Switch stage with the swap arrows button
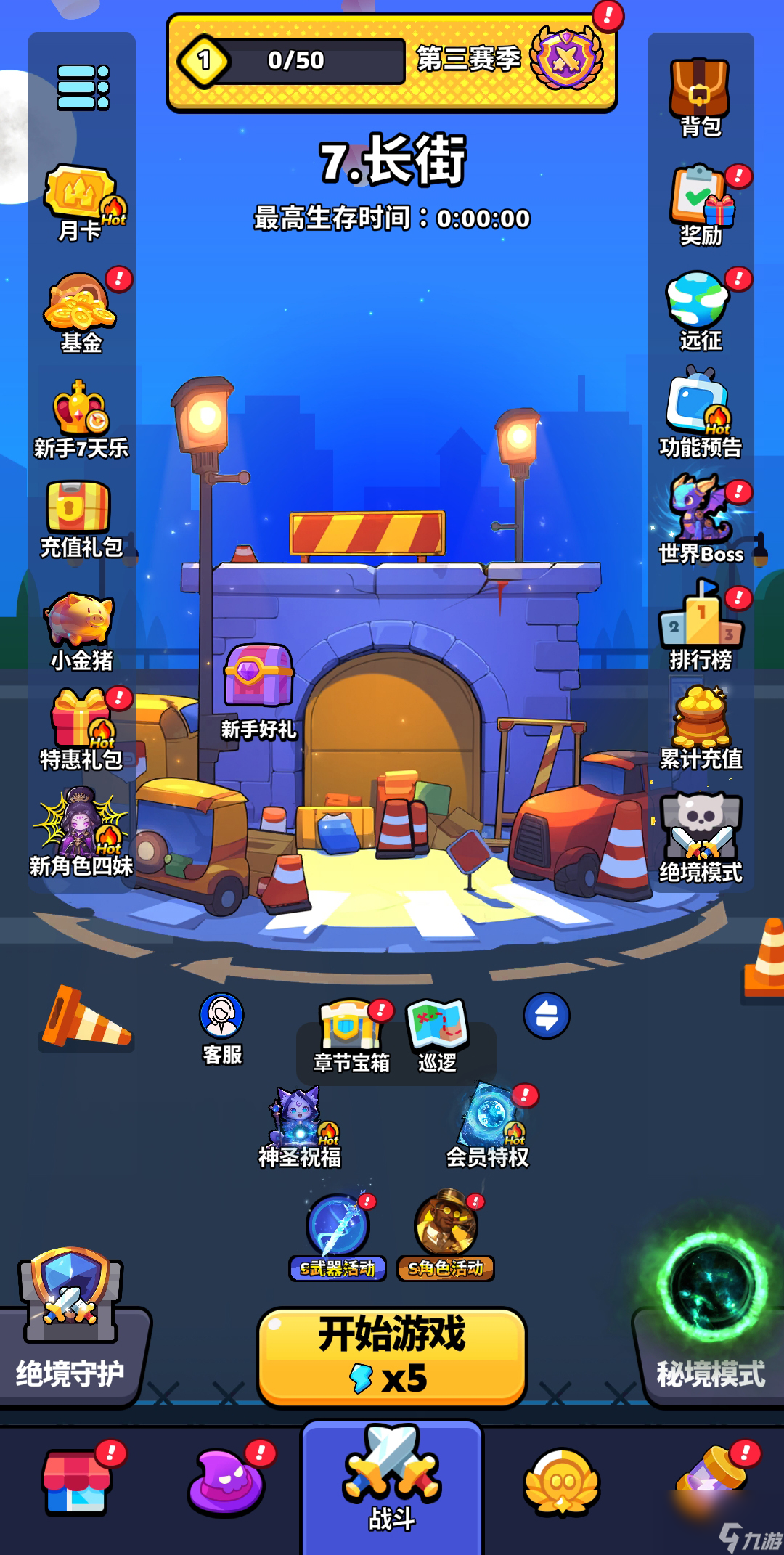 [x=546, y=1016]
